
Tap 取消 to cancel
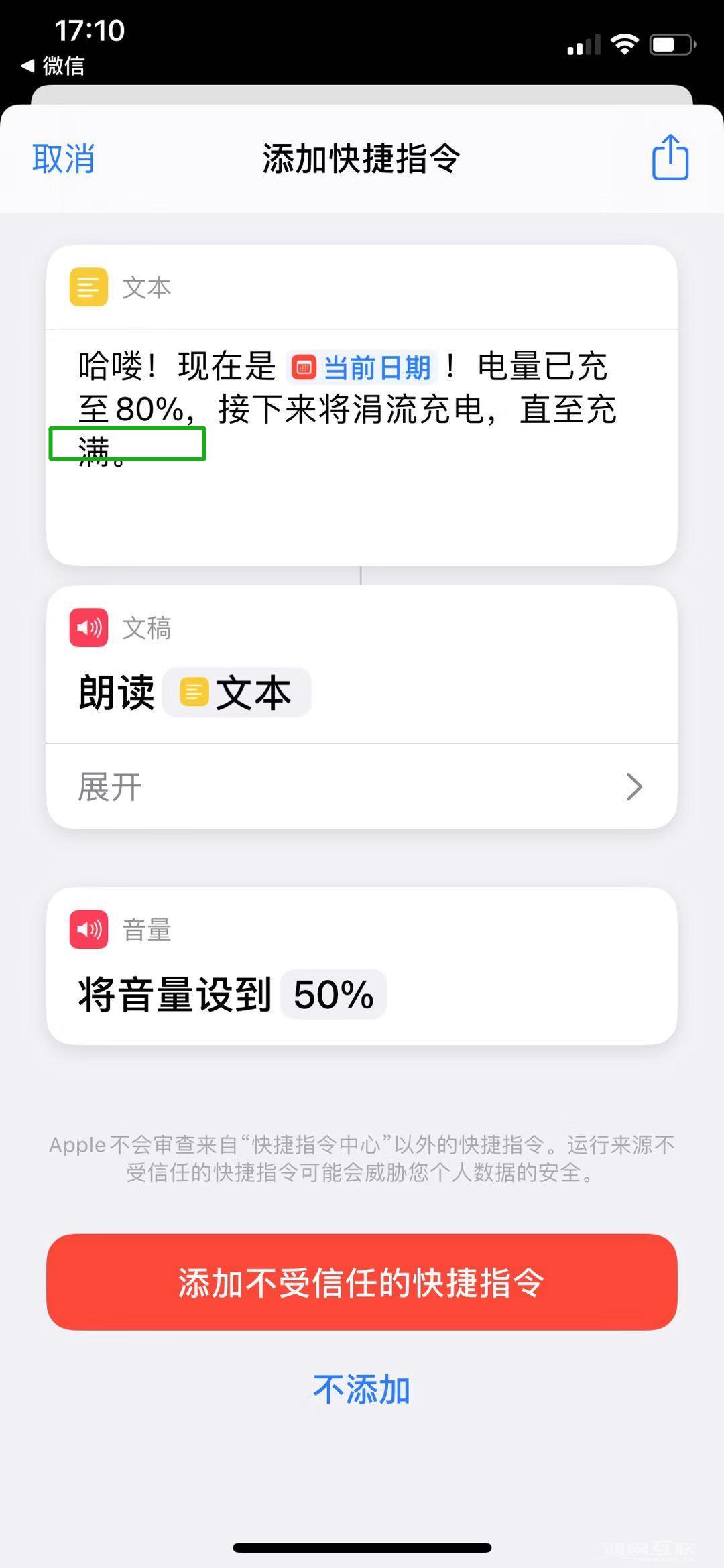point(64,159)
